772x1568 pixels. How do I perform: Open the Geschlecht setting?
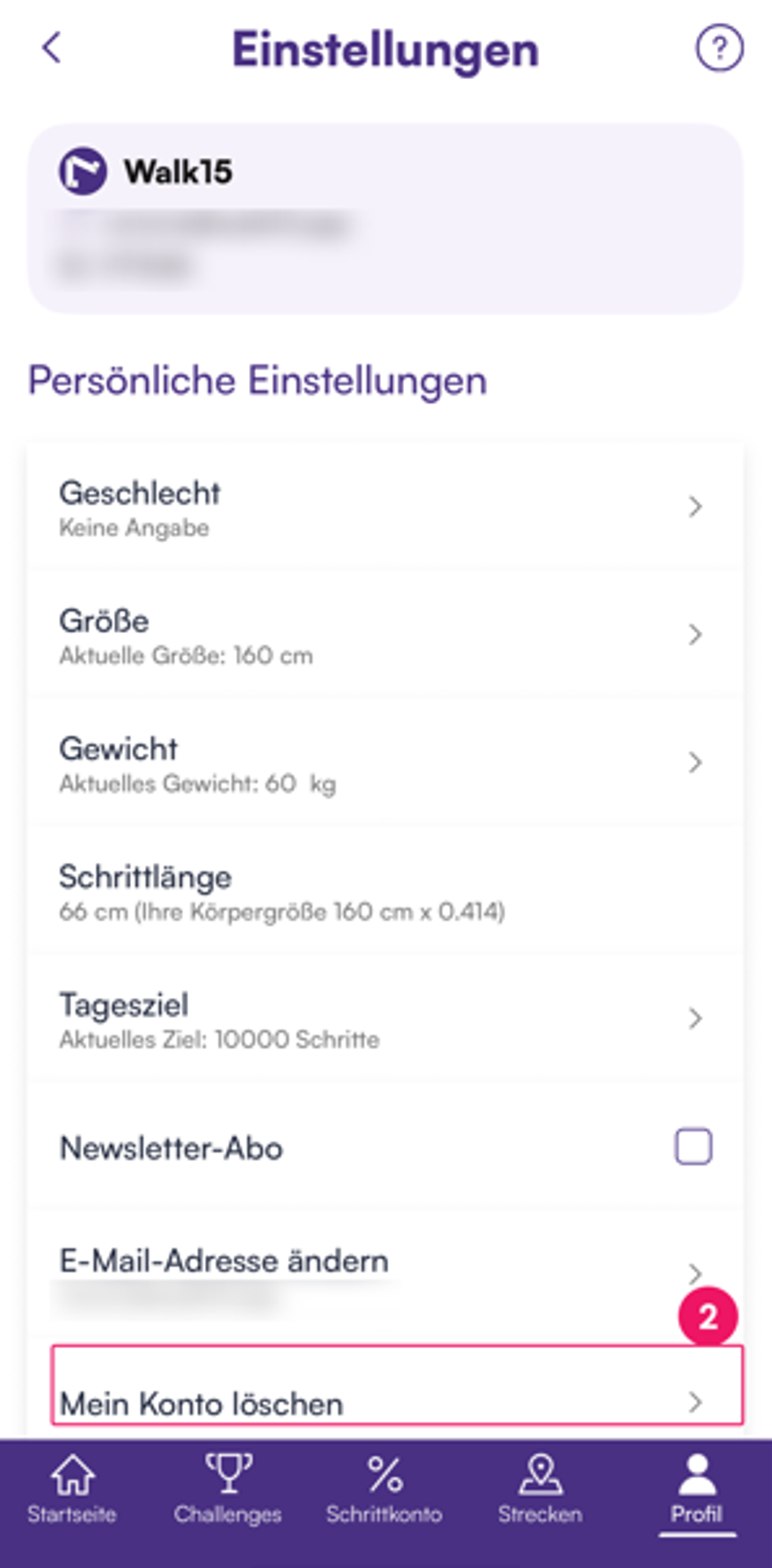click(383, 508)
